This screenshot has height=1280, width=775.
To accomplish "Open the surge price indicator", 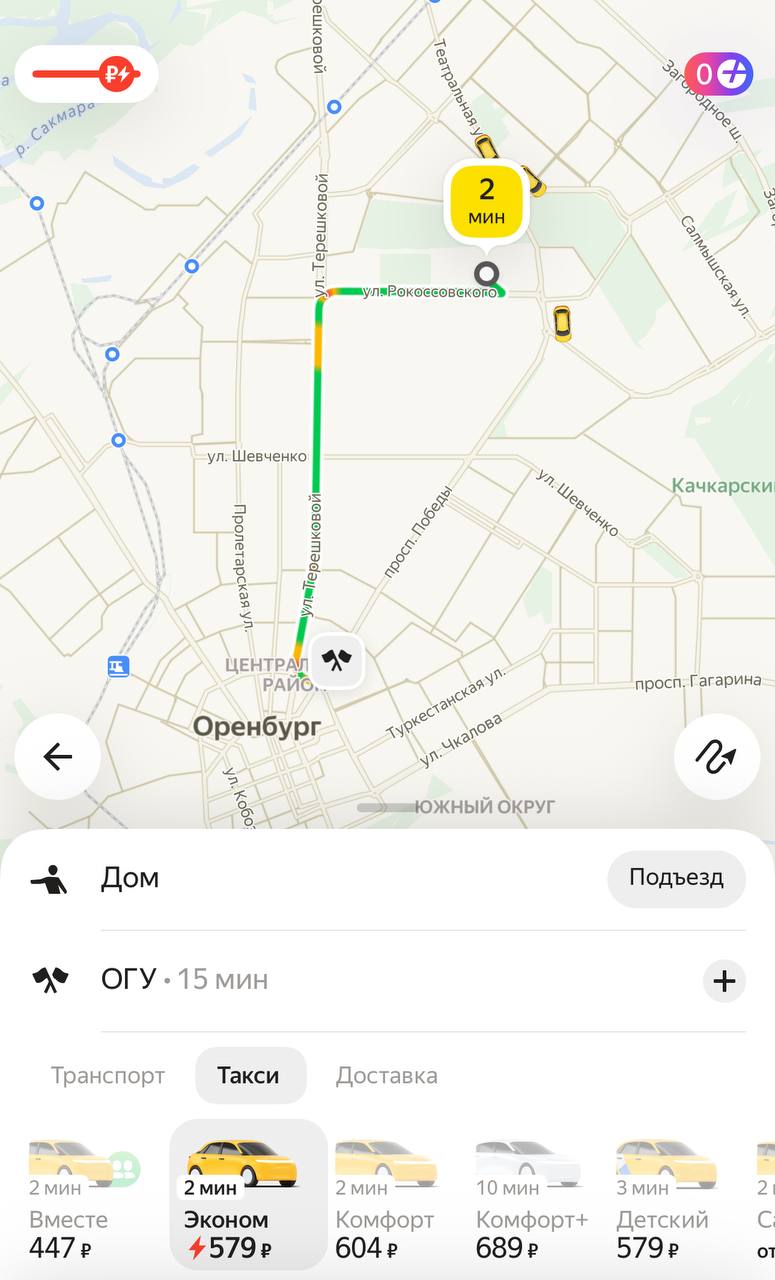I will (86, 73).
